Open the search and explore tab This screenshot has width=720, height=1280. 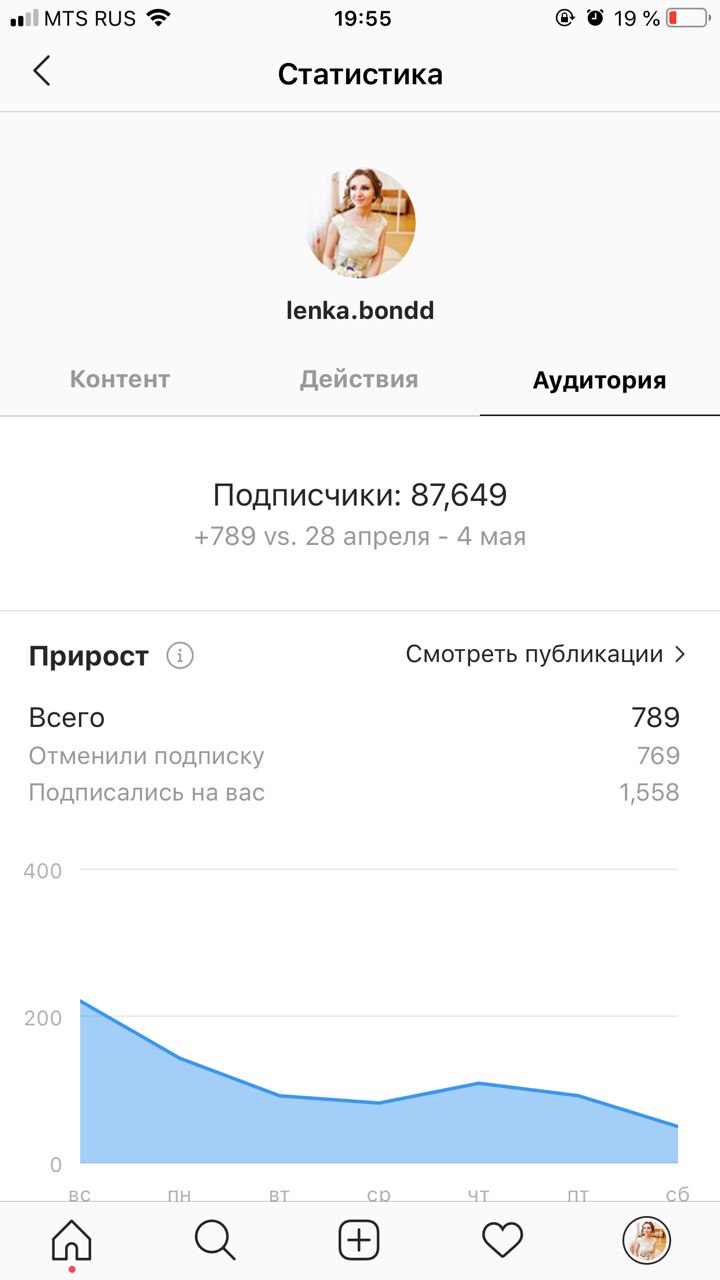[x=215, y=1241]
